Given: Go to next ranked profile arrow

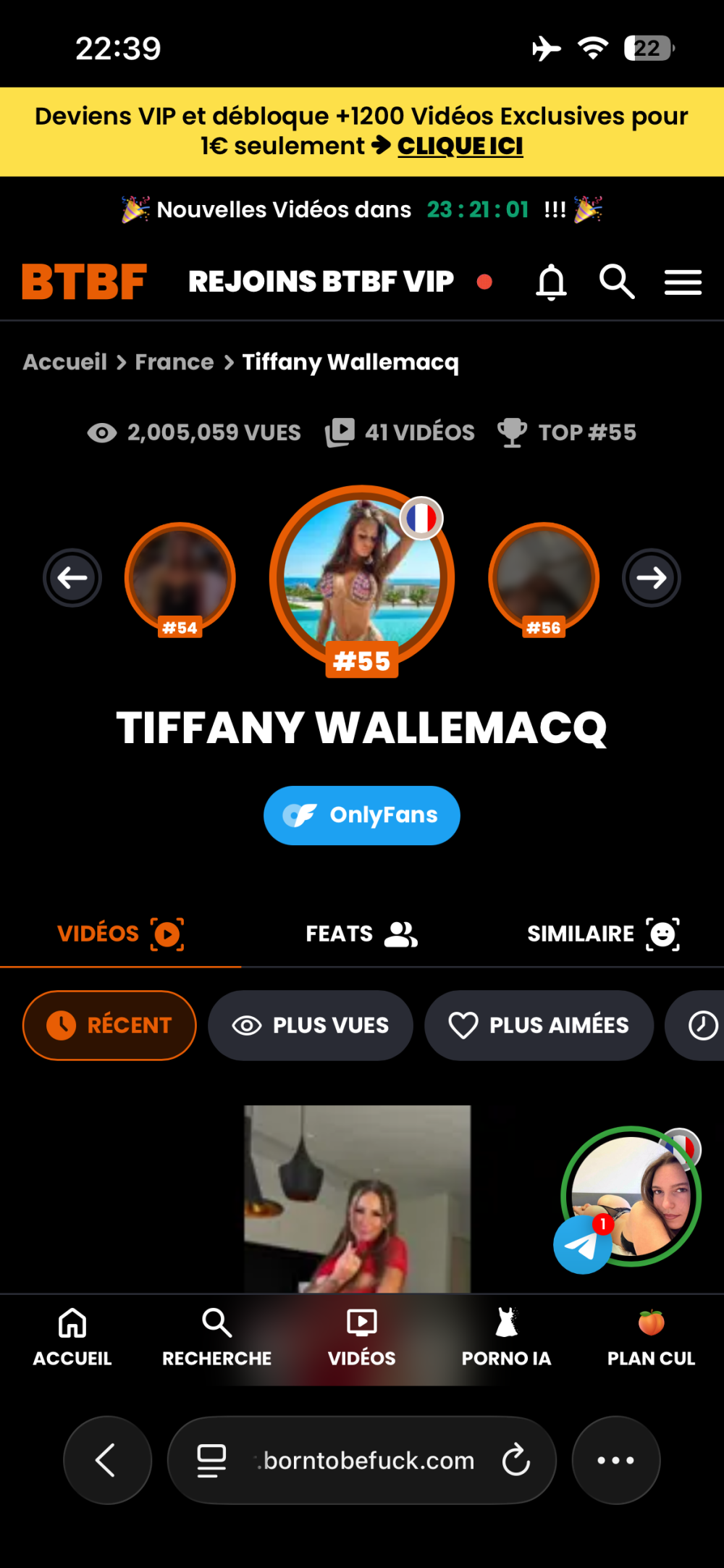Looking at the screenshot, I should coord(651,578).
